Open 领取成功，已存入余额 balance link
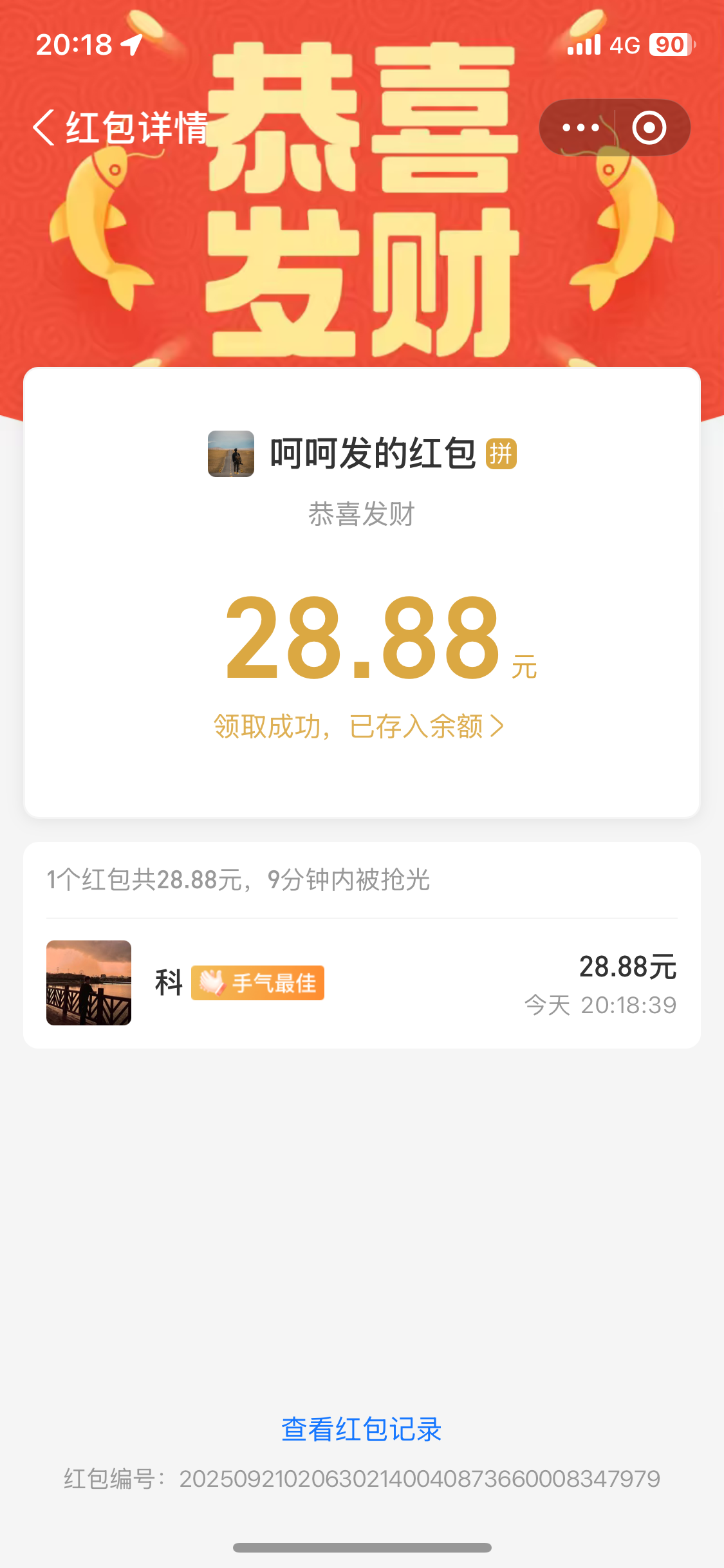The image size is (724, 1568). (358, 727)
